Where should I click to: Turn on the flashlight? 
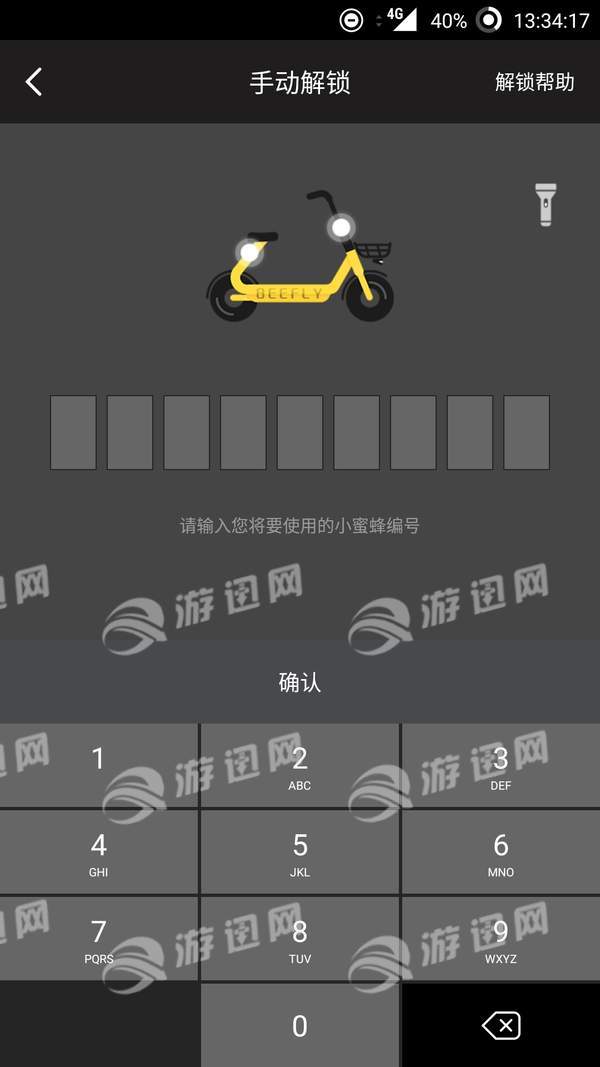(545, 204)
